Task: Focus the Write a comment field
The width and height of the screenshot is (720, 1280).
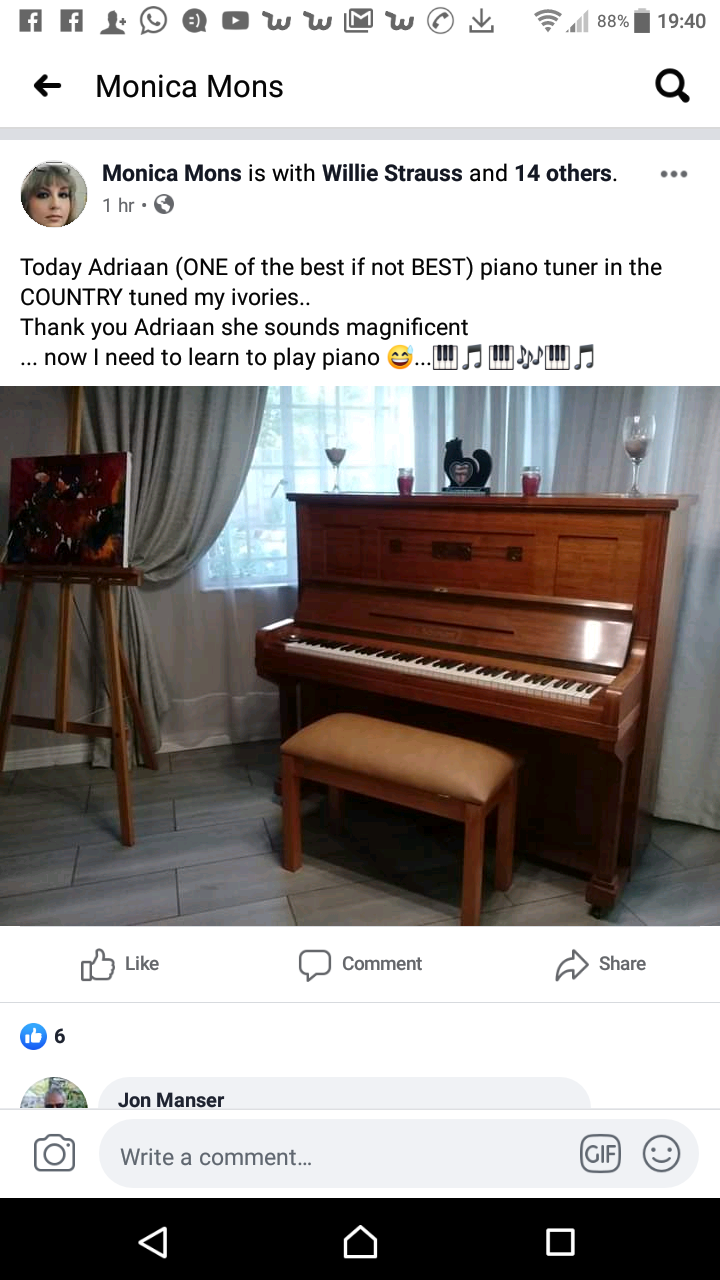Action: [330, 1157]
